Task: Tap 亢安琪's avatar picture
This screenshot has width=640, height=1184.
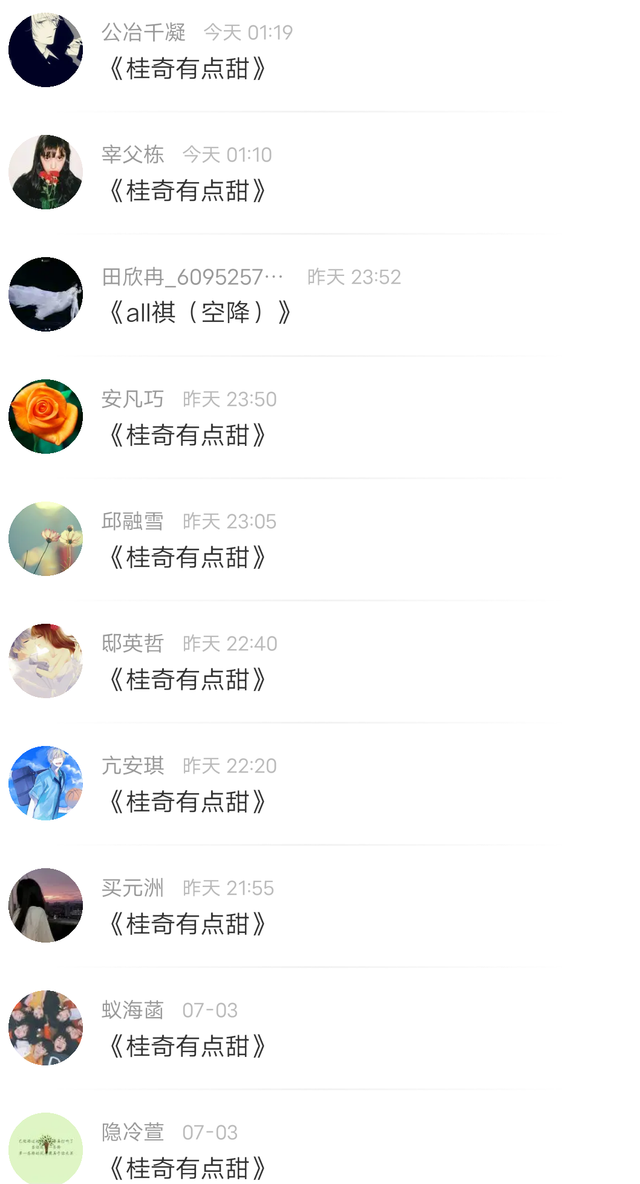Action: [x=46, y=782]
